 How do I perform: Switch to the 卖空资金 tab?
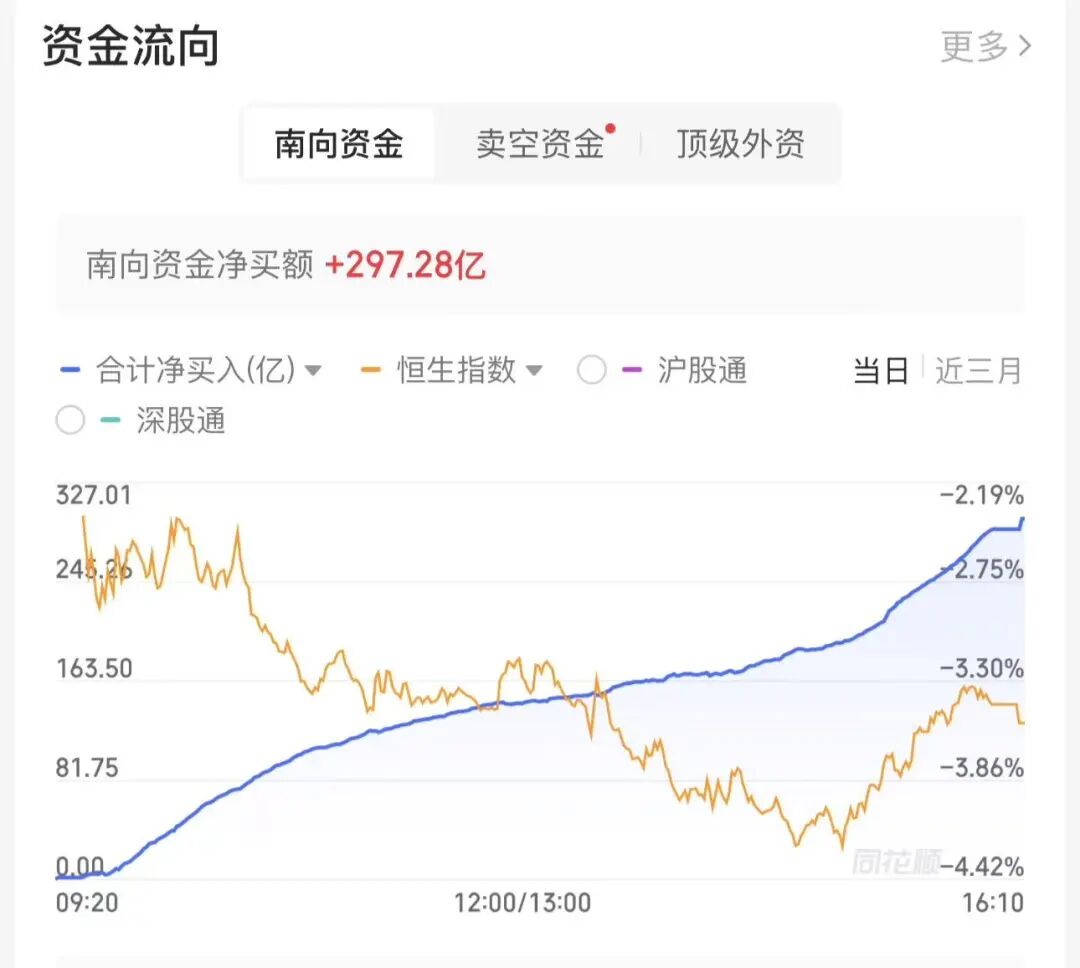541,144
